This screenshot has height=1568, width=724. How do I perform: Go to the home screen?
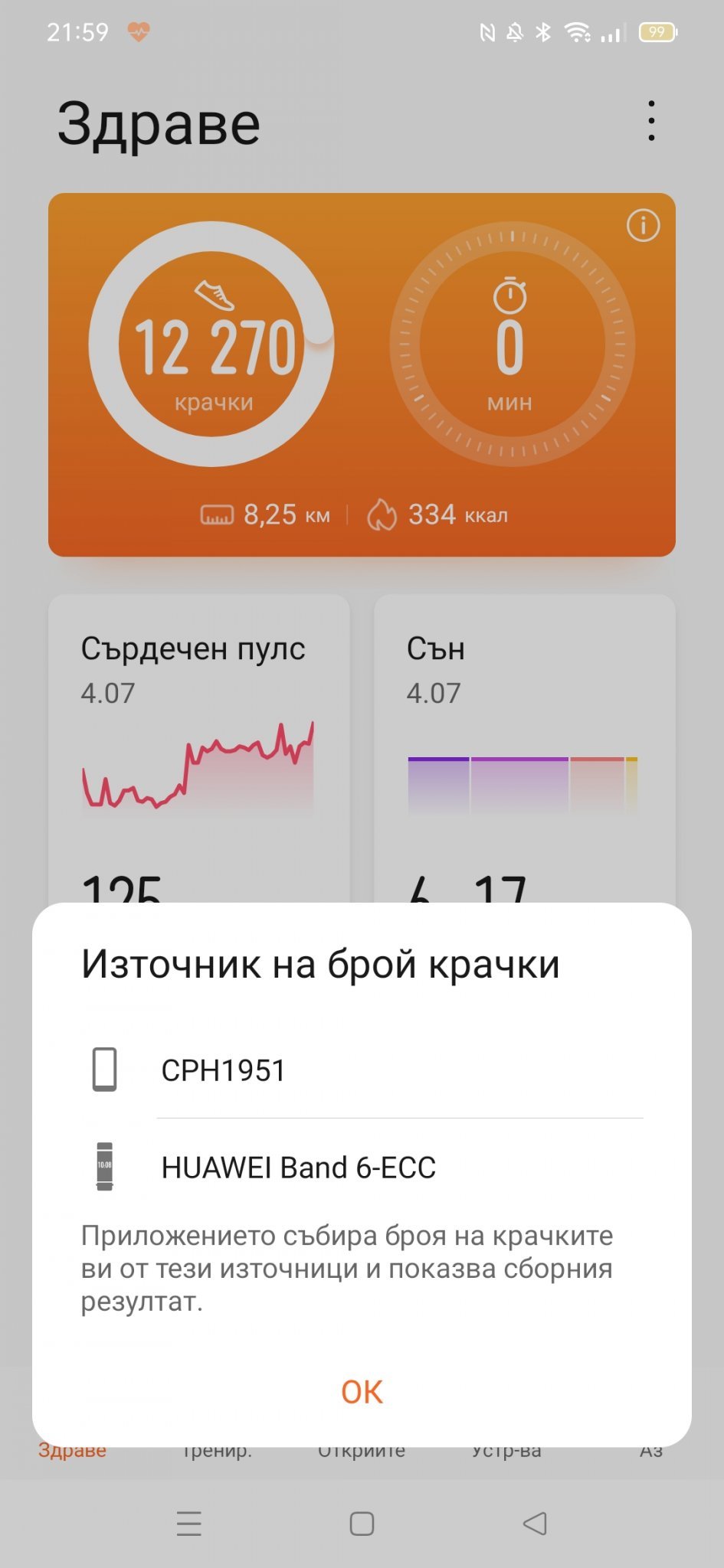click(362, 1524)
